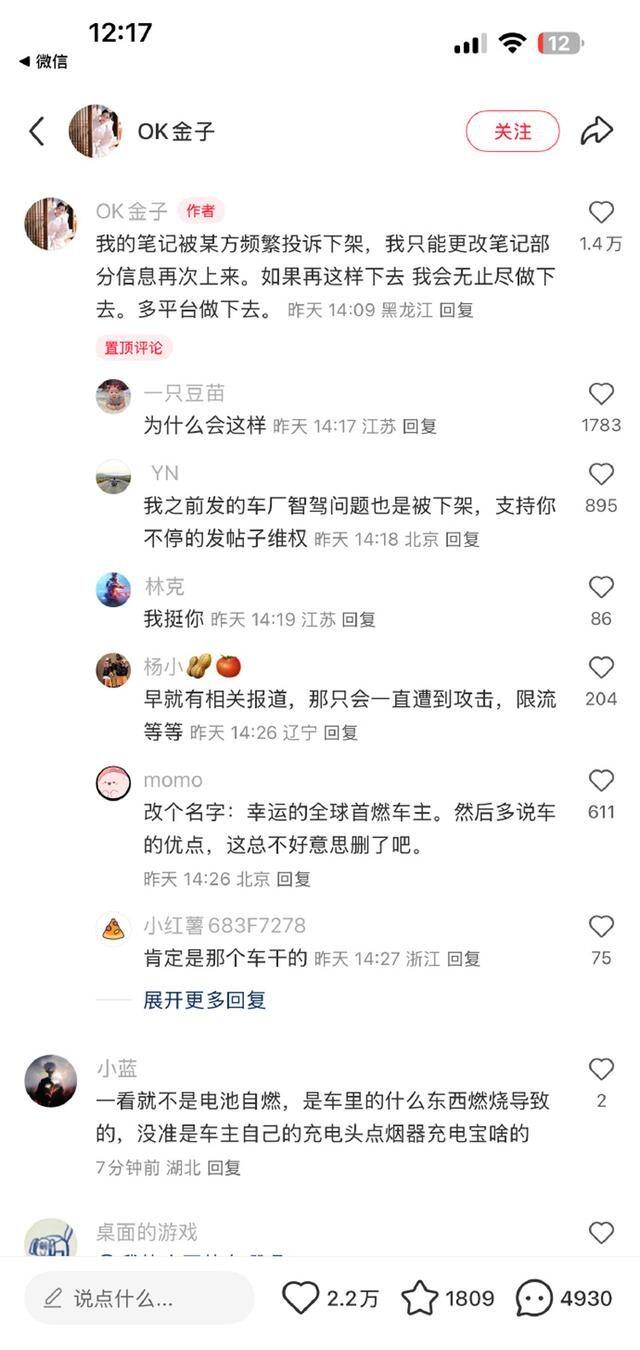This screenshot has width=640, height=1350.
Task: Tap the 关注 follow button
Action: click(512, 131)
